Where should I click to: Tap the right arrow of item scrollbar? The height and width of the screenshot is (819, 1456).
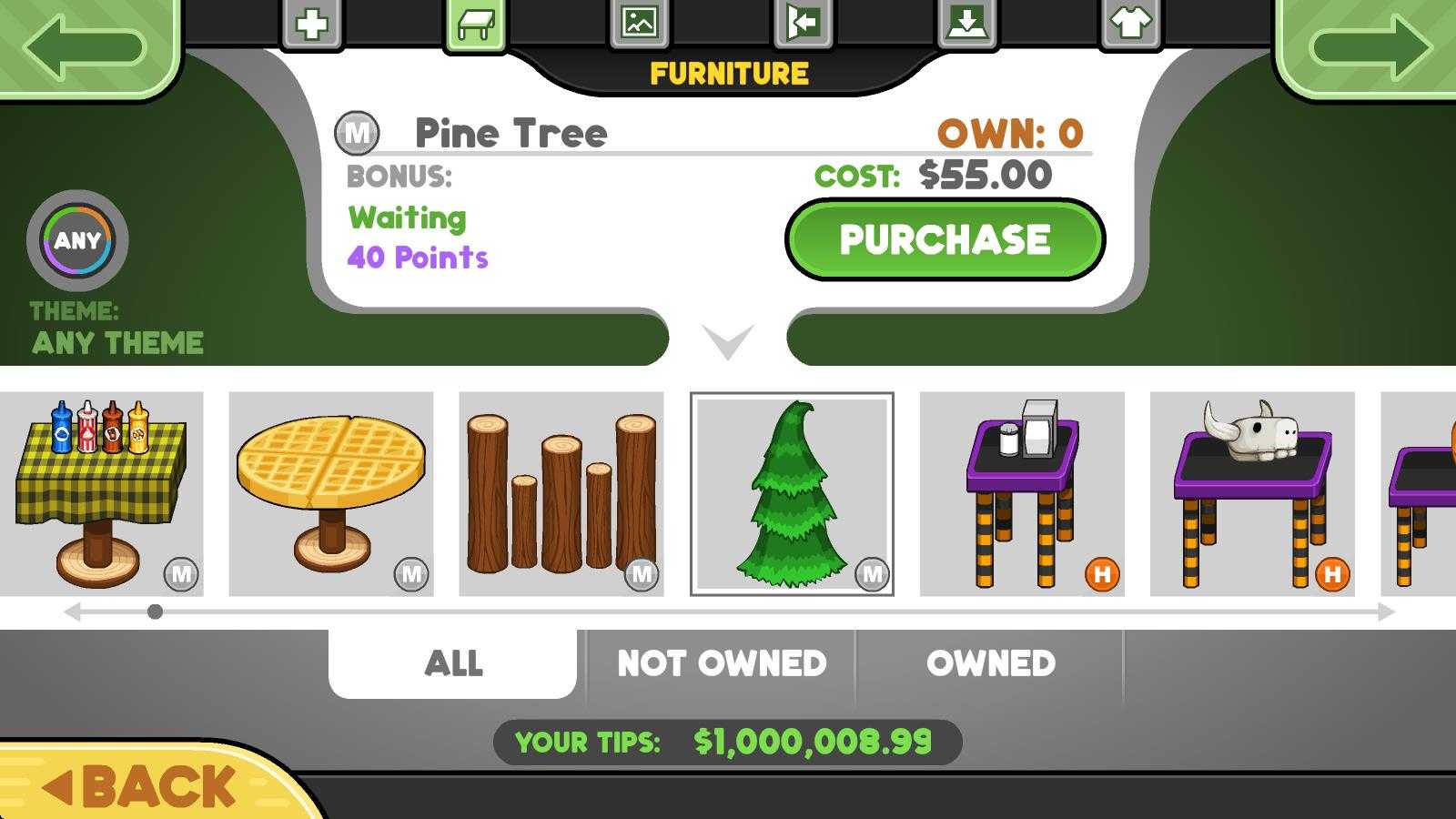pos(1386,612)
